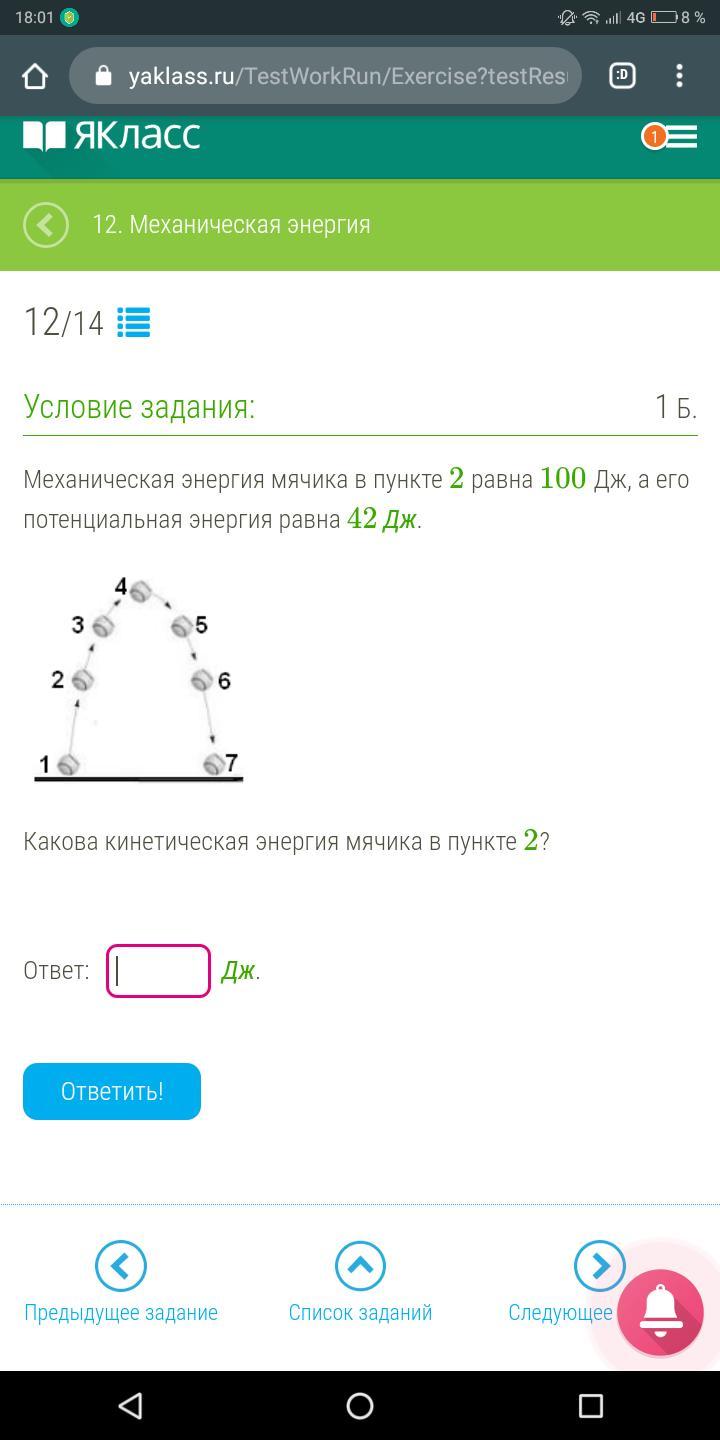Focus the answer field for Дж
This screenshot has width=720, height=1440.
pos(158,971)
